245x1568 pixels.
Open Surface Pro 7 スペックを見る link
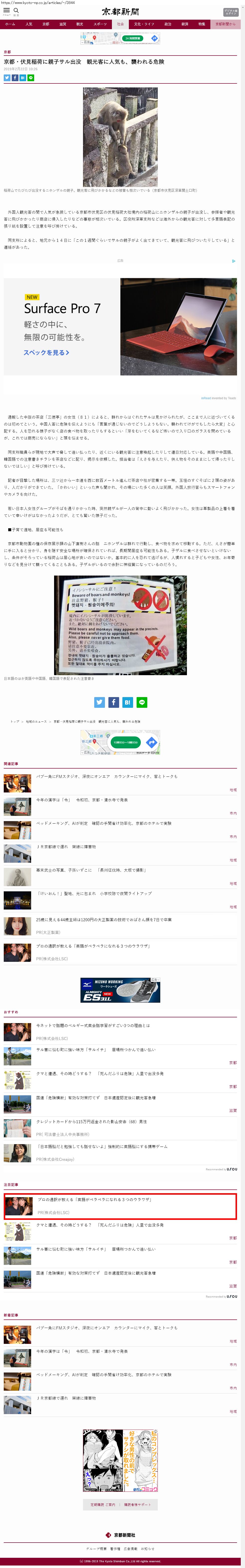(46, 352)
